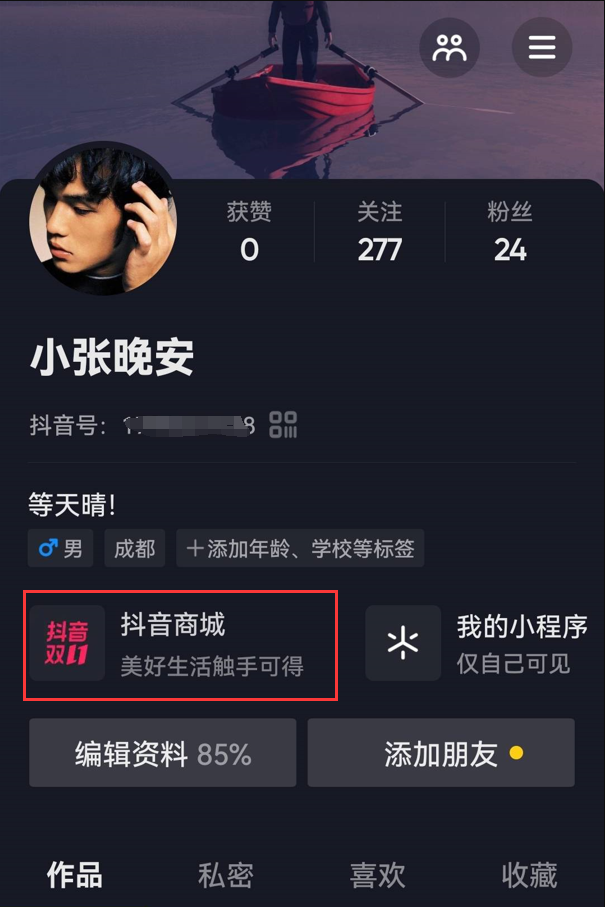Screen dimensions: 605x907
Task: Open 抖音商城 shopping entry
Action: click(181, 644)
